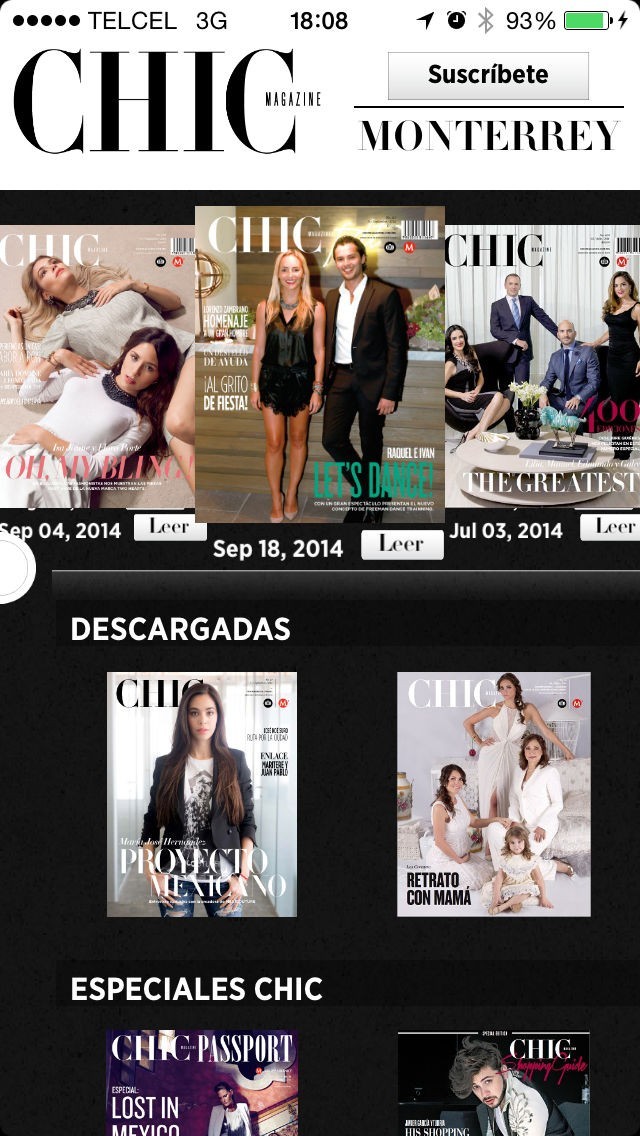Tap the white circular side handle
Image resolution: width=640 pixels, height=1136 pixels.
12,568
